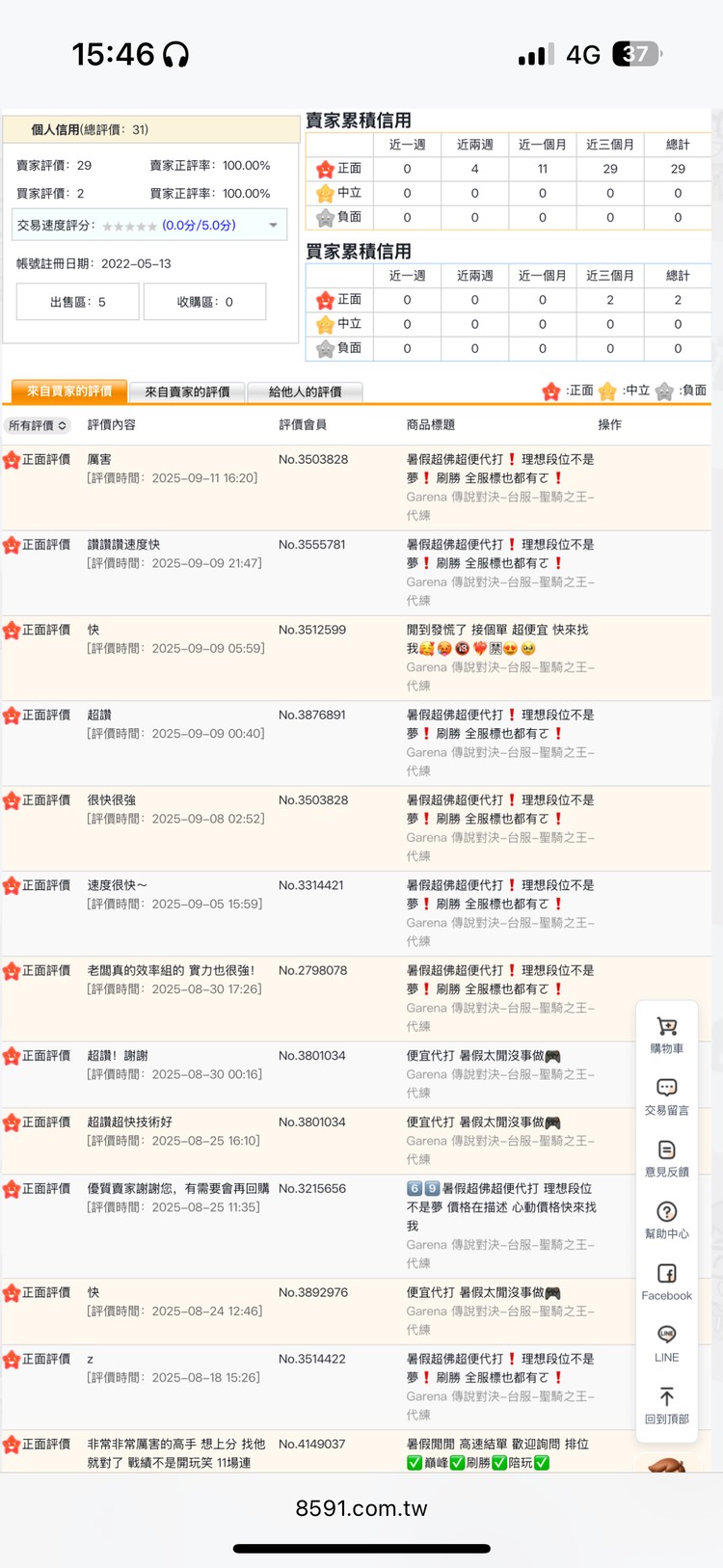
Task: Open the Facebook page link
Action: [x=666, y=1282]
